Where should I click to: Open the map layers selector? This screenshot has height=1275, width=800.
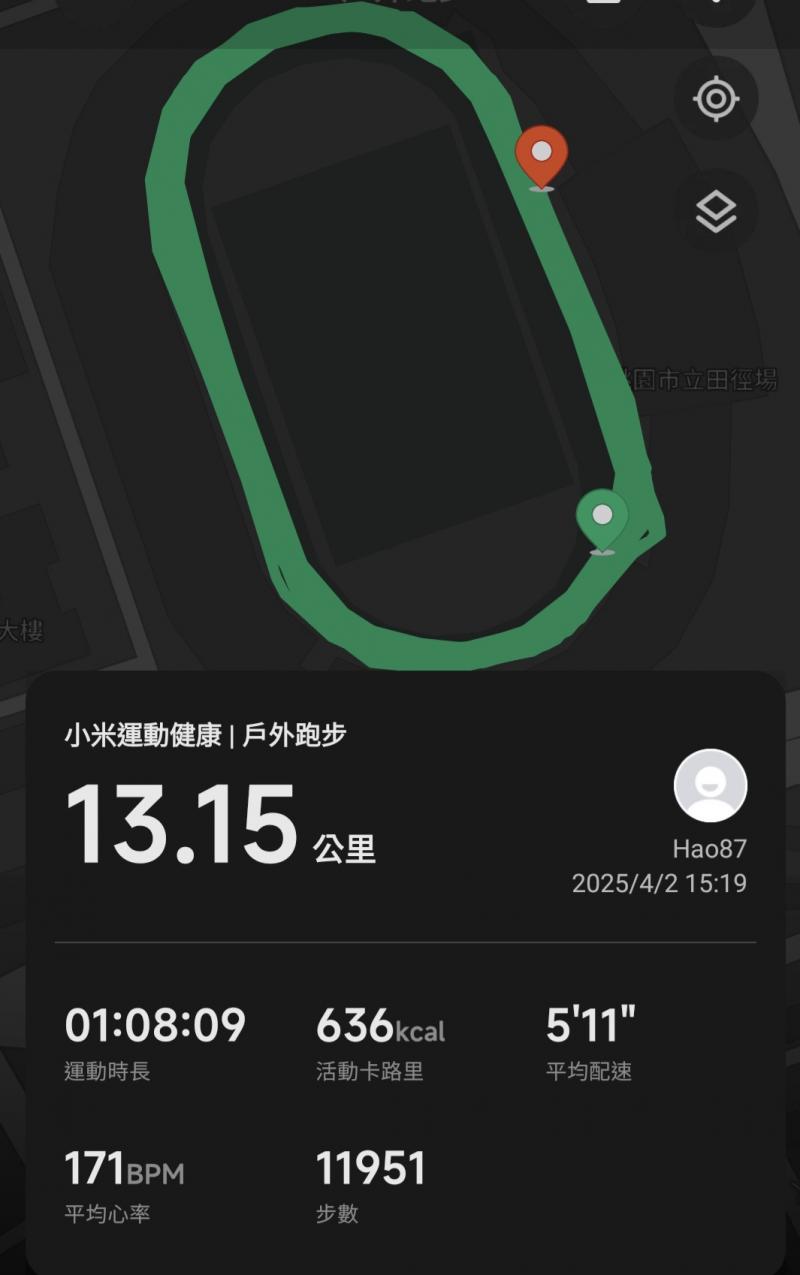716,211
